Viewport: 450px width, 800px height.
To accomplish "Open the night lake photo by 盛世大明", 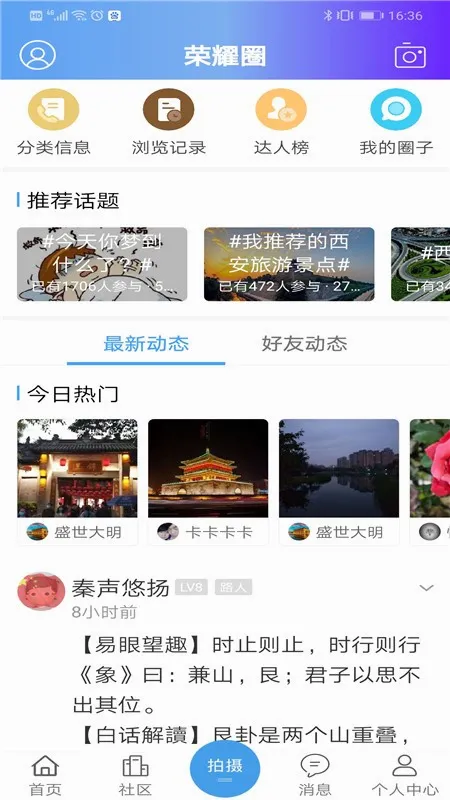I will [339, 482].
